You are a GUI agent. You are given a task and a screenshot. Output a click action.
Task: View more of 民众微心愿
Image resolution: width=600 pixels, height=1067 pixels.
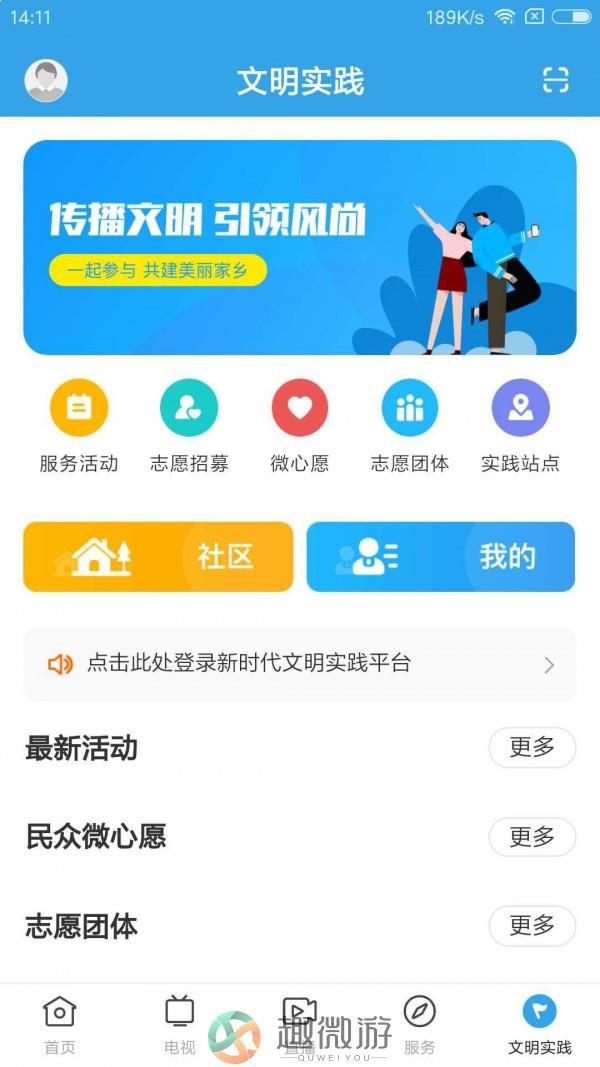[532, 836]
